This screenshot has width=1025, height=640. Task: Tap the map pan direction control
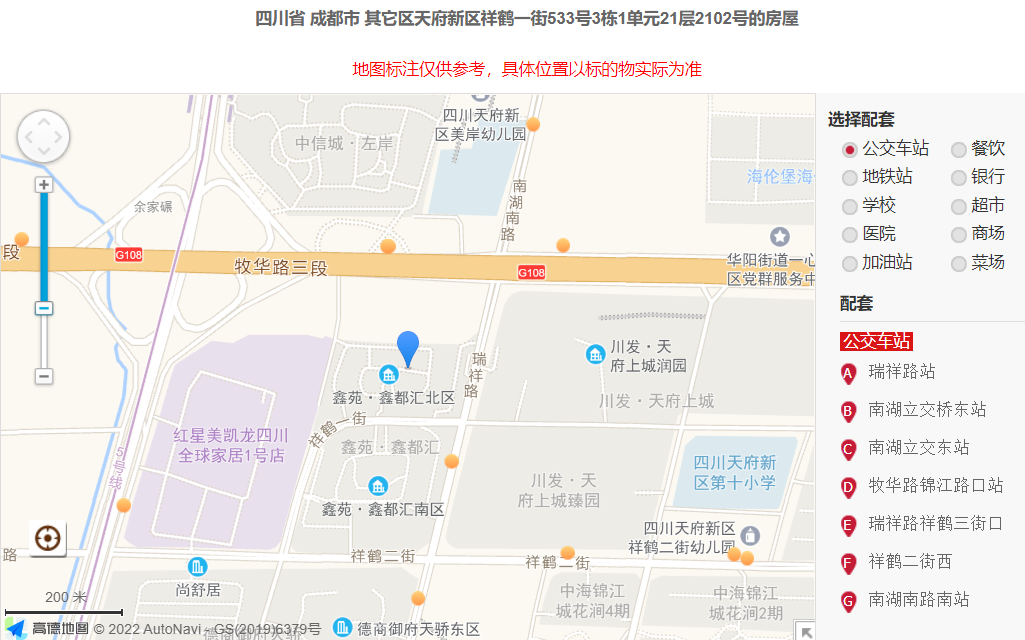tap(44, 136)
